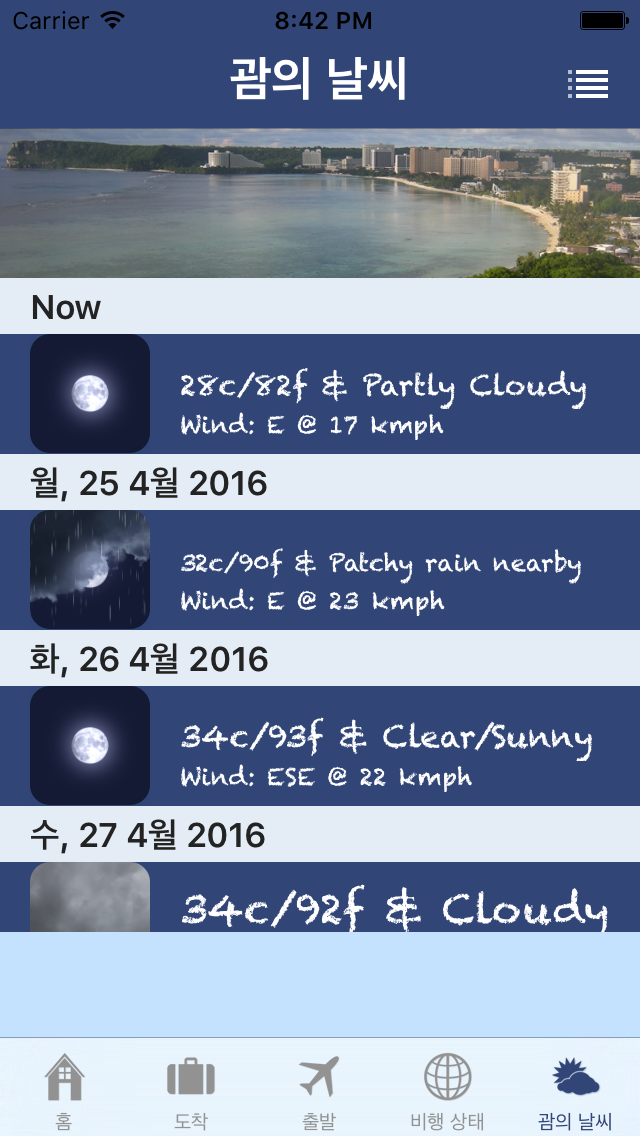Open the Patchy rain nearby forecast row
Image resolution: width=640 pixels, height=1136 pixels.
[320, 570]
